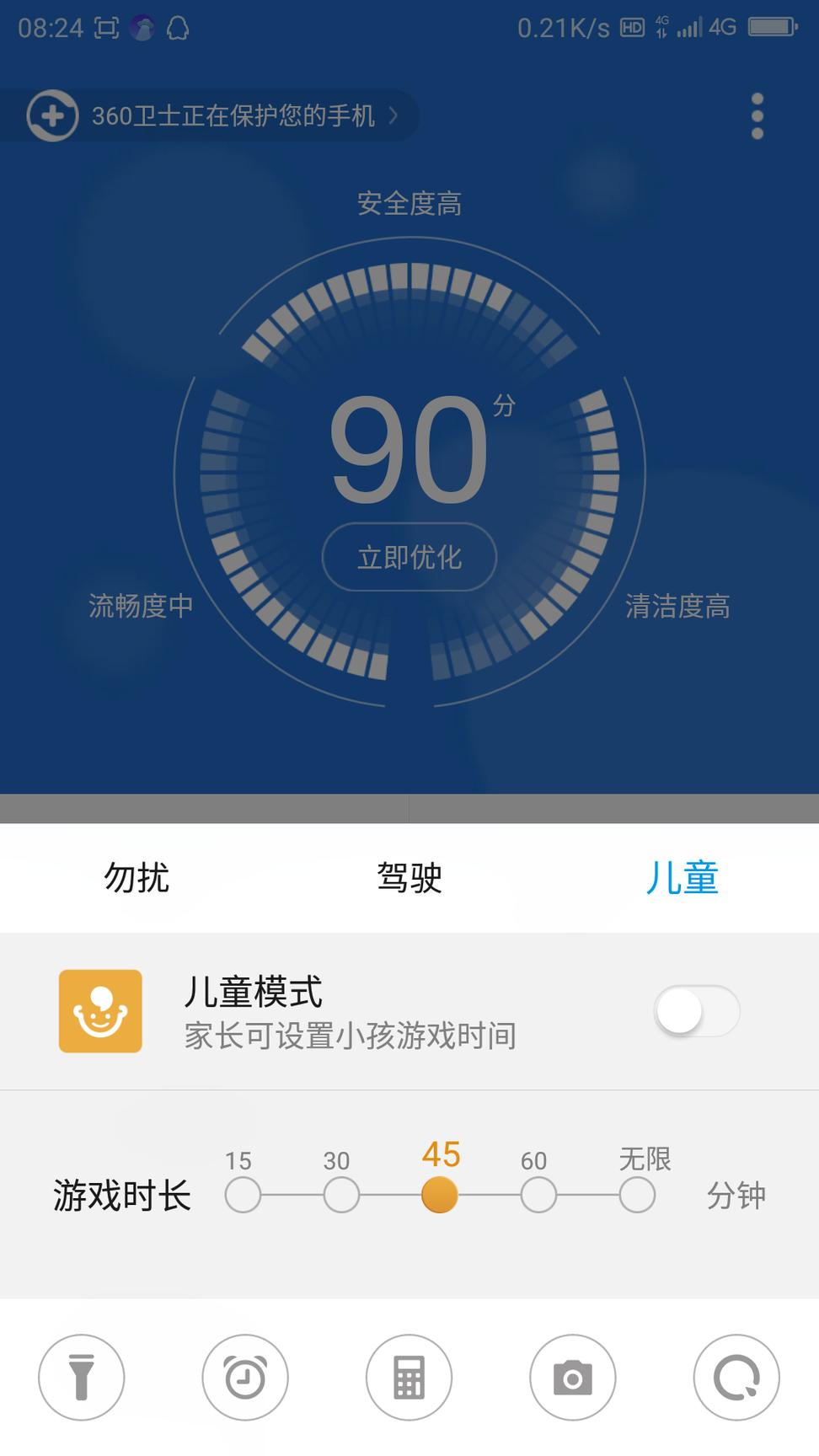Select the 儿童 tab label
Screen dimensions: 819x1456
[x=681, y=879]
